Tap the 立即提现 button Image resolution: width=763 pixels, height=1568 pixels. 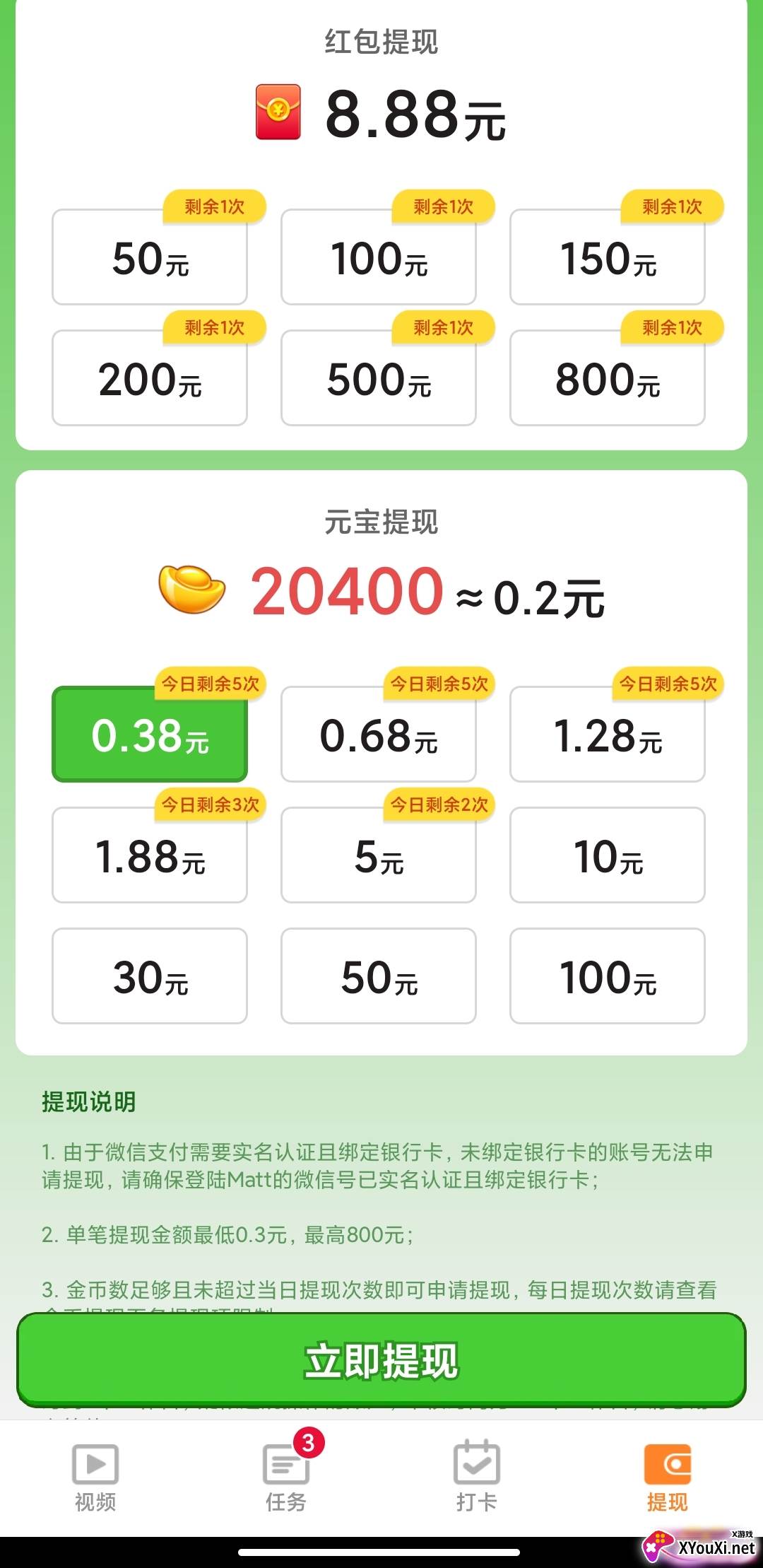pyautogui.click(x=381, y=1359)
